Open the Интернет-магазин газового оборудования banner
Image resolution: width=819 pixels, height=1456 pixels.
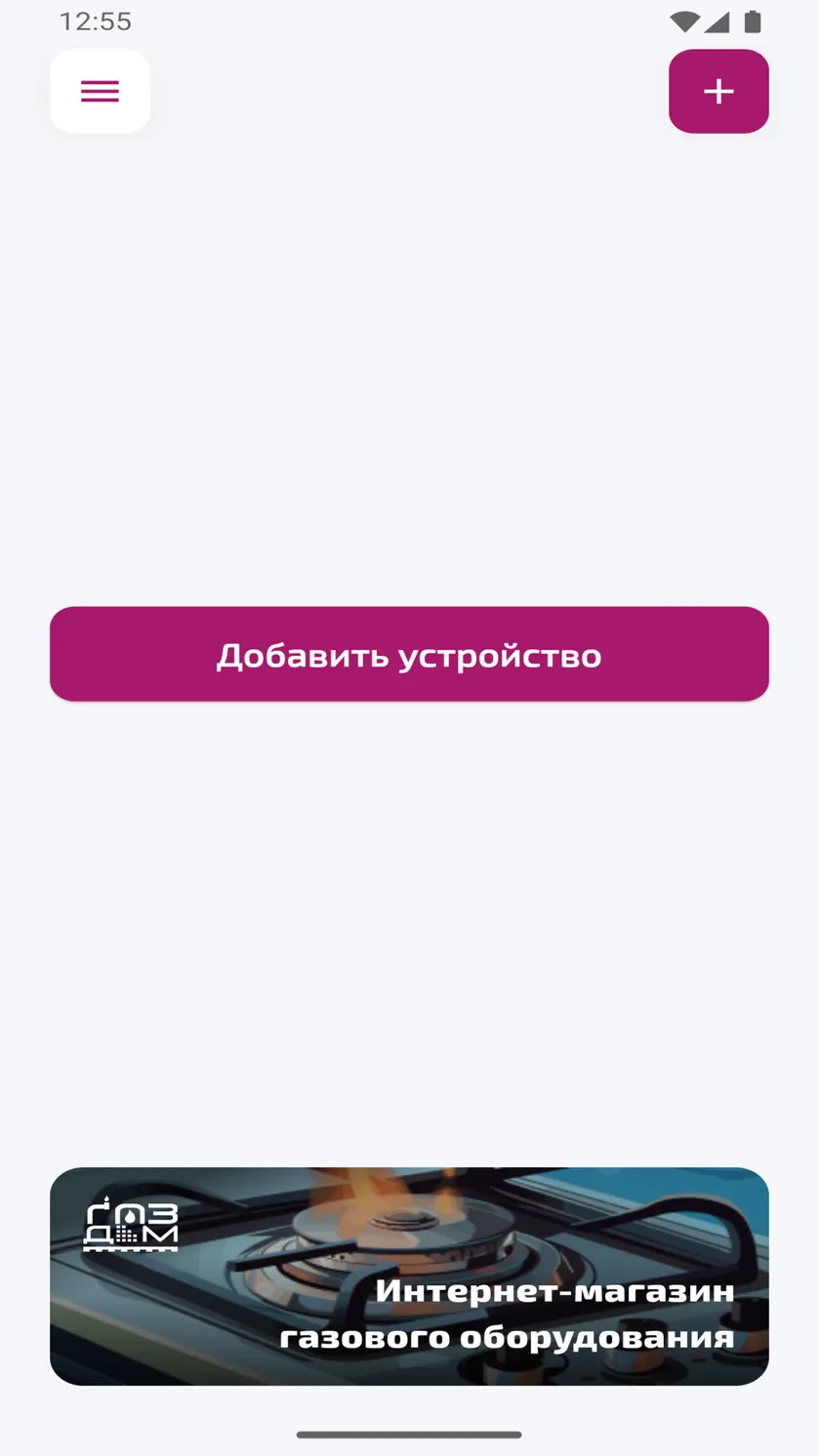point(409,1276)
